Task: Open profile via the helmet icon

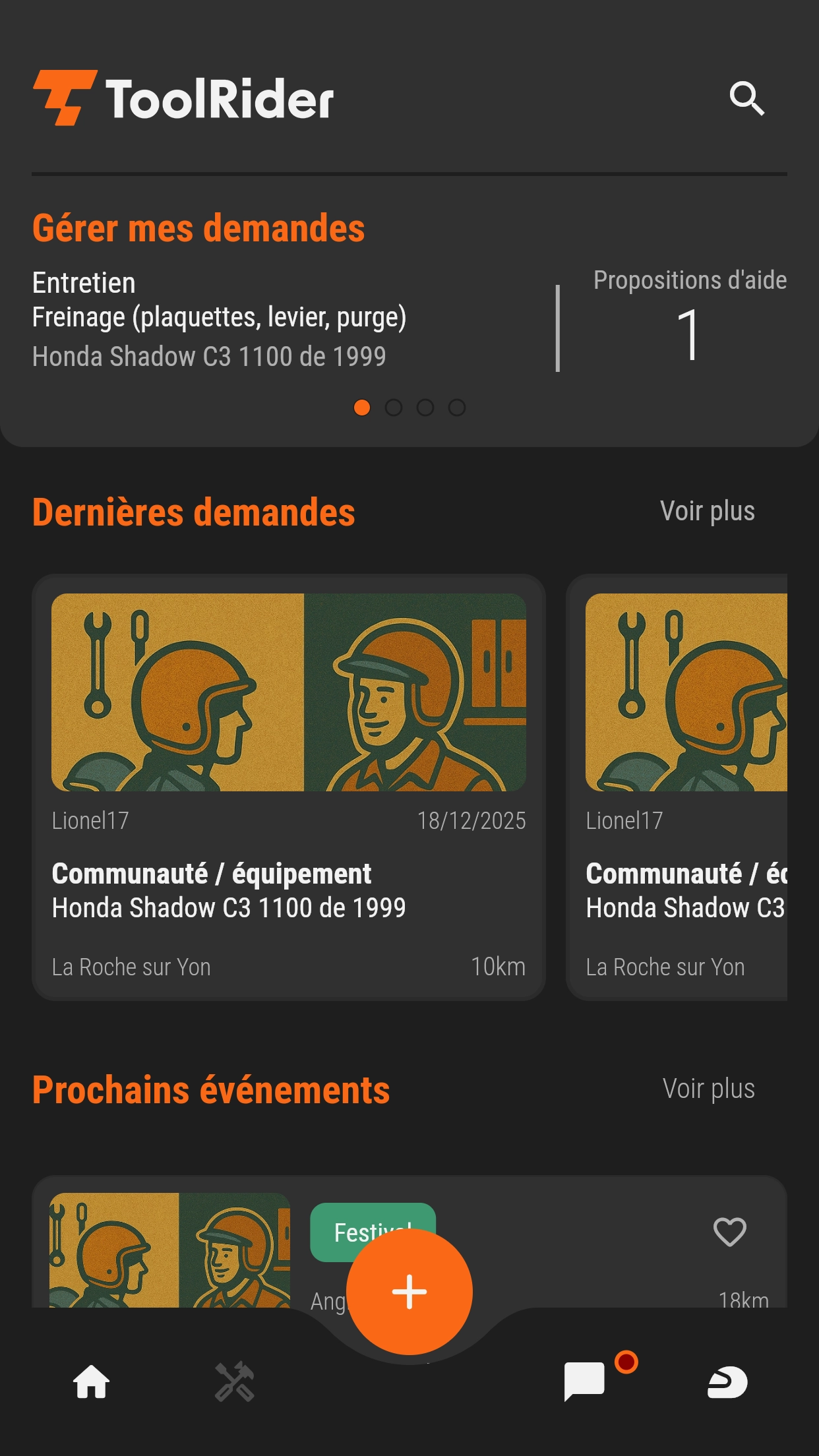Action: coord(728,1383)
